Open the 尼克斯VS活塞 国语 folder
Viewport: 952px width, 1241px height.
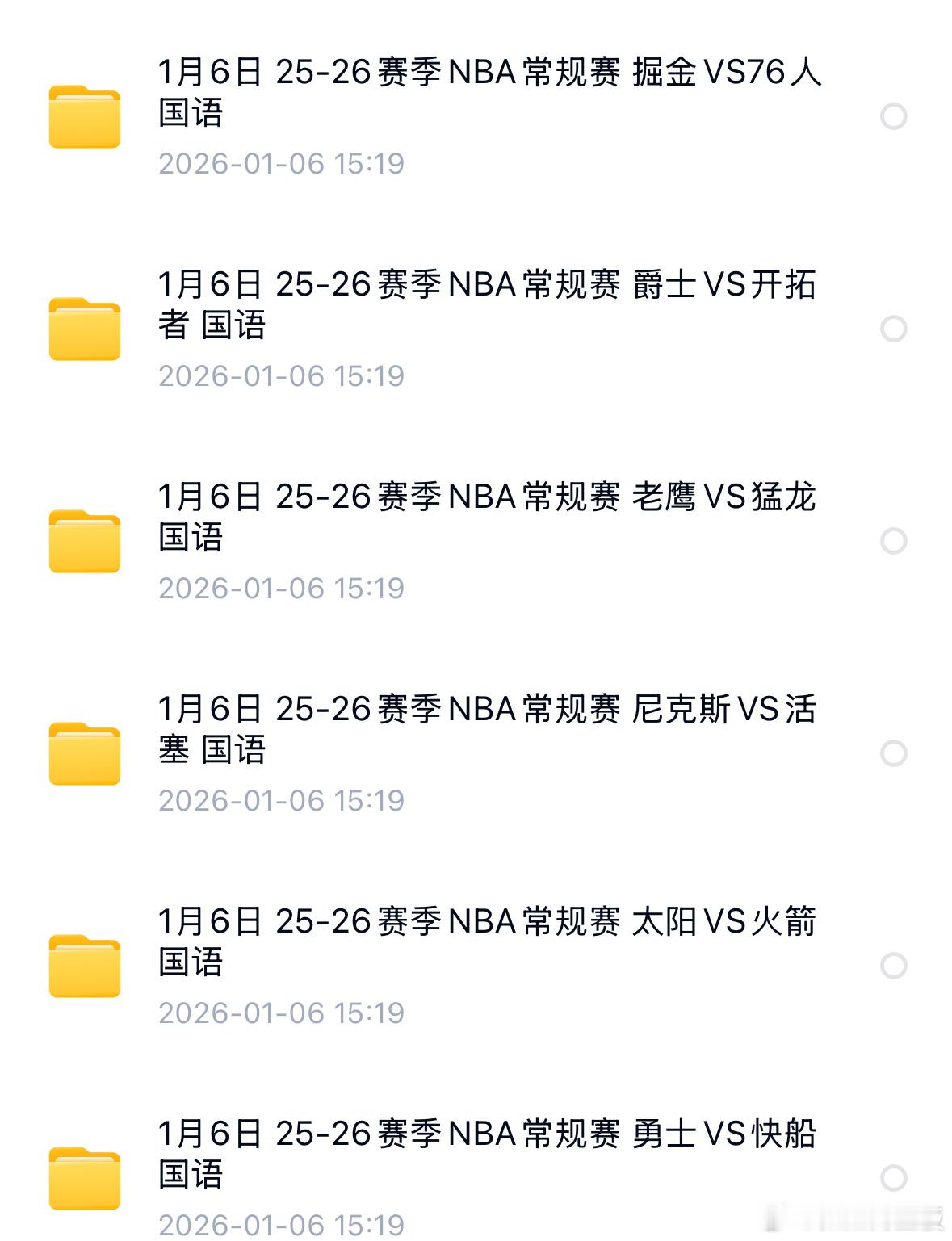pos(484,731)
